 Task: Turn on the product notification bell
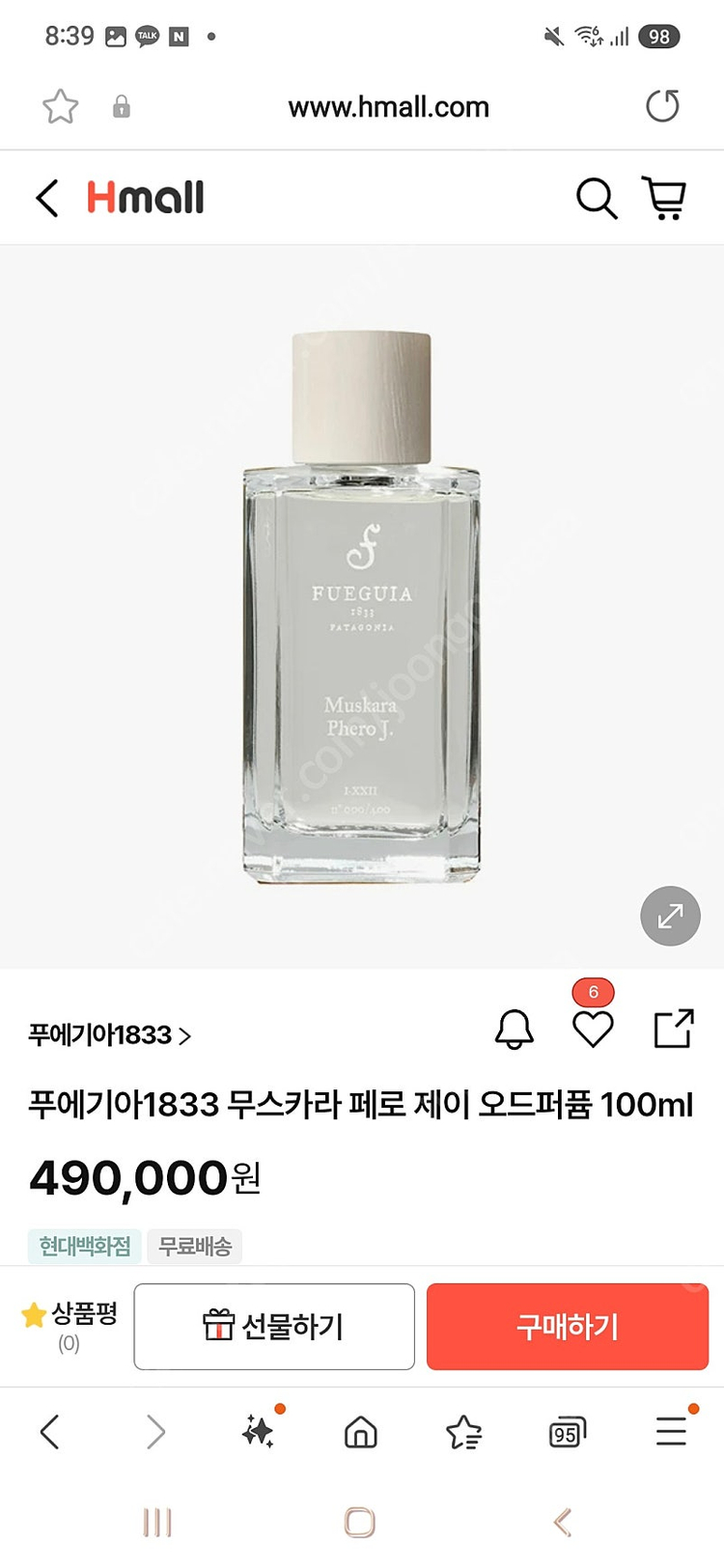click(514, 1030)
